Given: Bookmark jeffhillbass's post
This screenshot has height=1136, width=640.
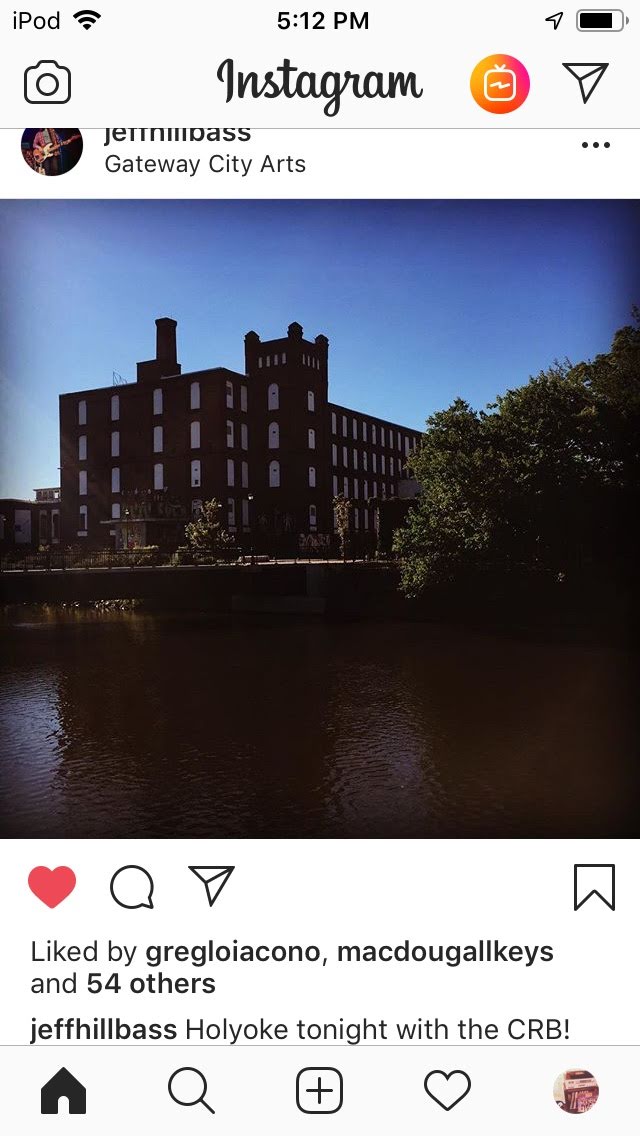Looking at the screenshot, I should click(x=594, y=887).
